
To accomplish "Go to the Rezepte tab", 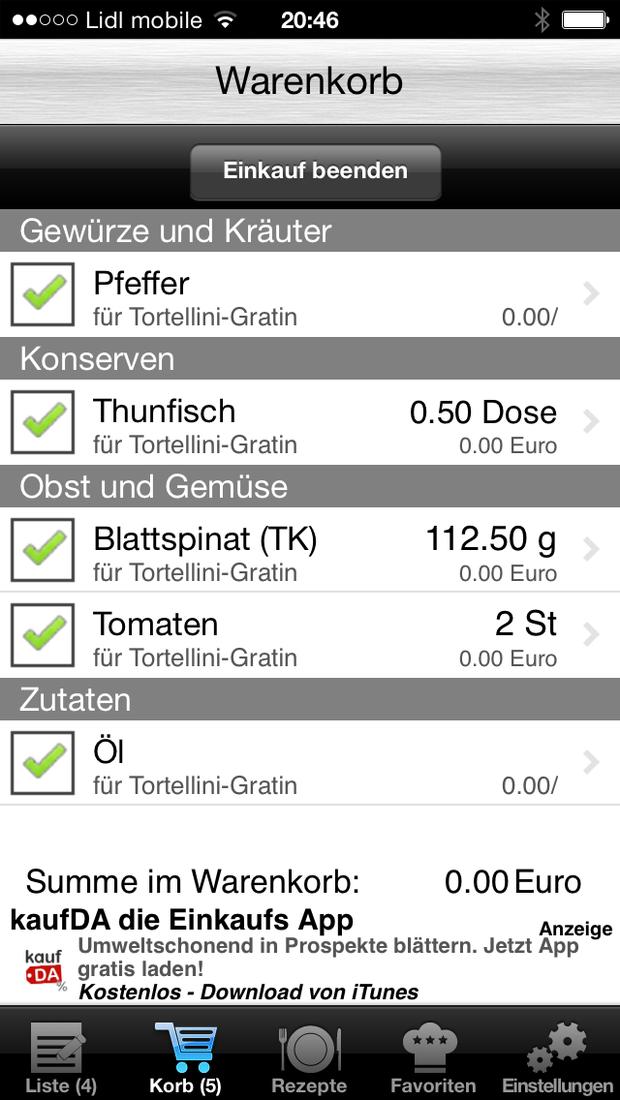I will 309,1054.
